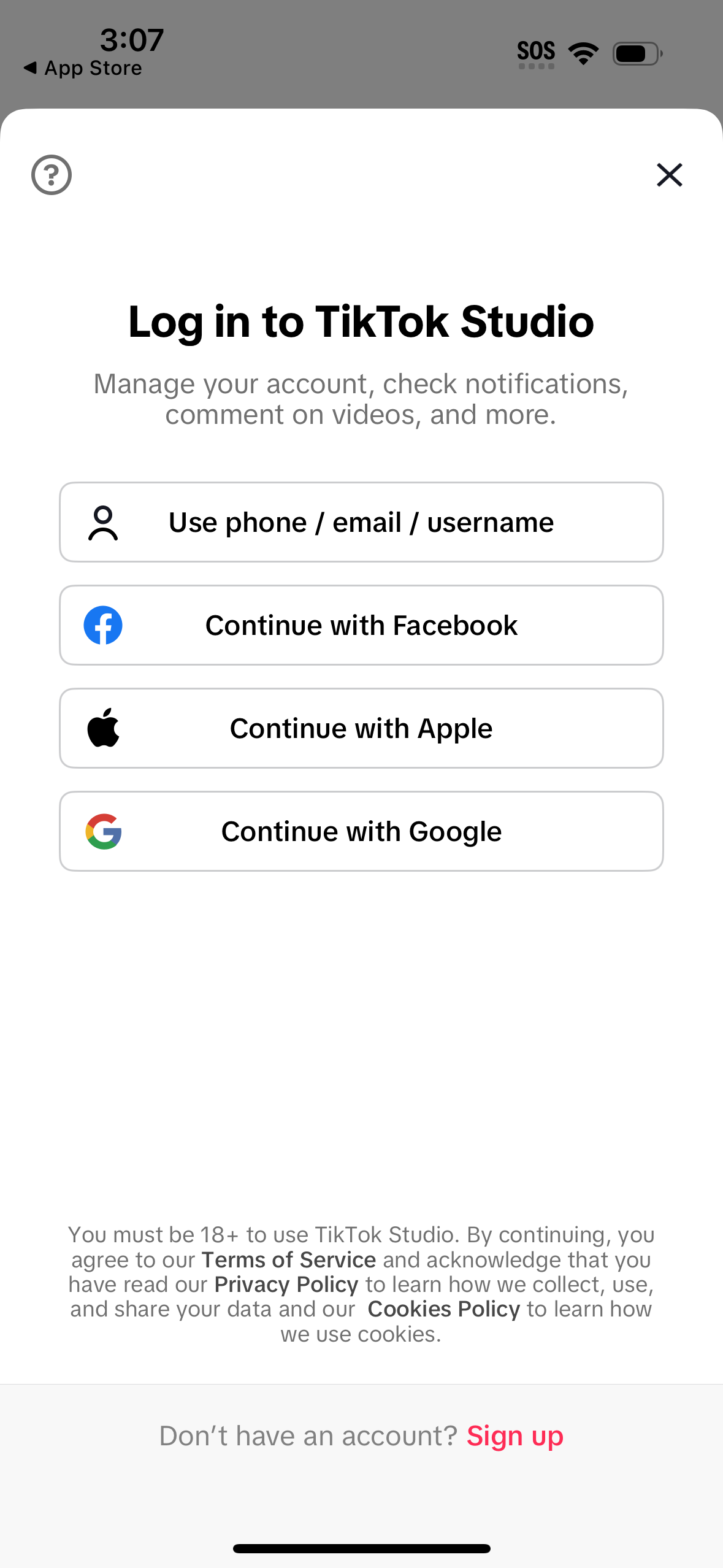Tap Sign up to create an account
723x1568 pixels.
[x=515, y=1435]
